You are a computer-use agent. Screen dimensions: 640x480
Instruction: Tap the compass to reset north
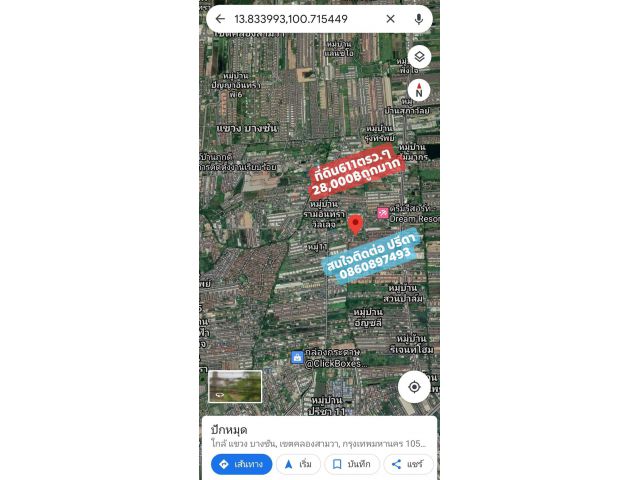(419, 89)
